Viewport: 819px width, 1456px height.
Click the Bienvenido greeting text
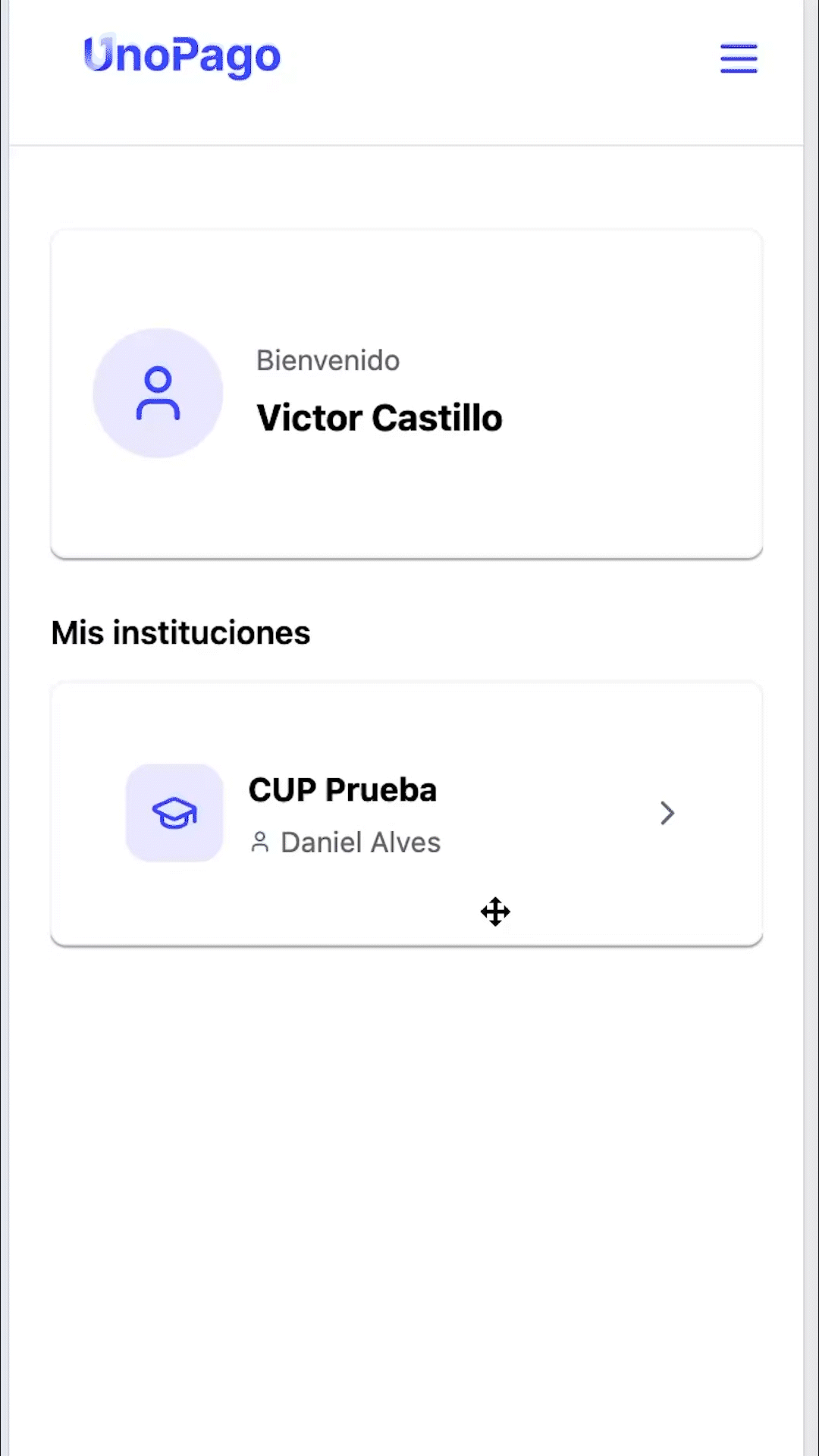point(328,360)
